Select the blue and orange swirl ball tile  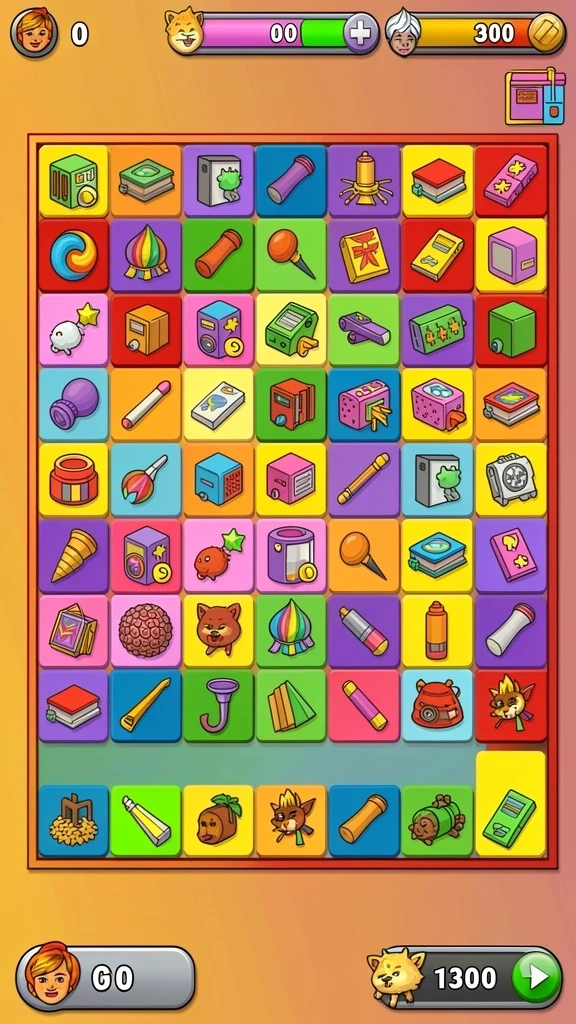73,255
